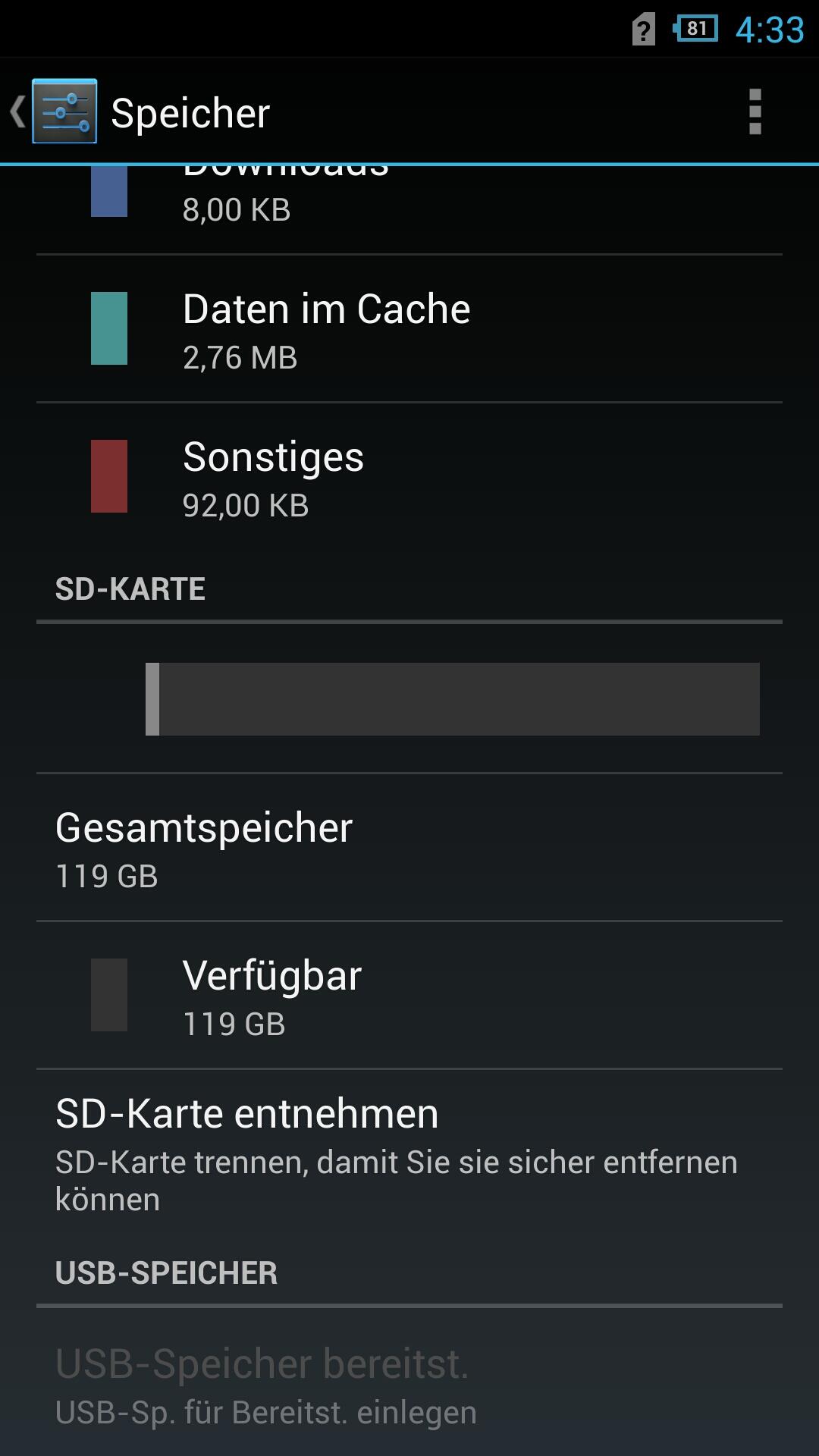Go back via the Speicher settings icon

(64, 111)
